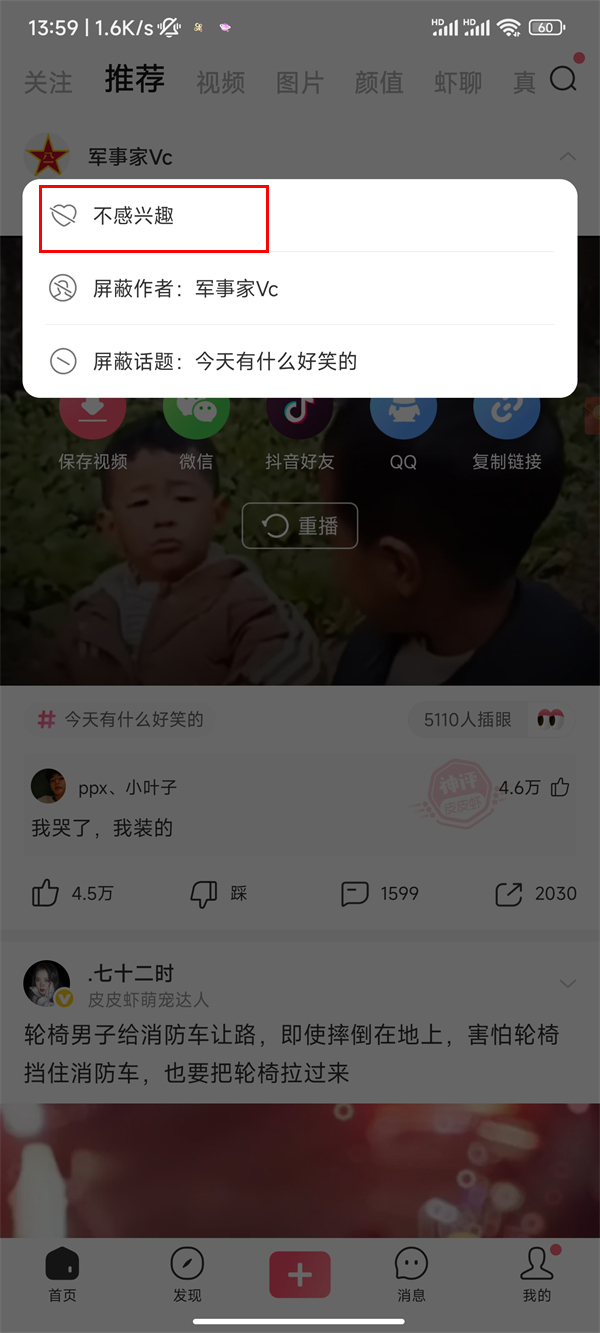
Task: Switch to the 虾聊 tab
Action: click(458, 82)
